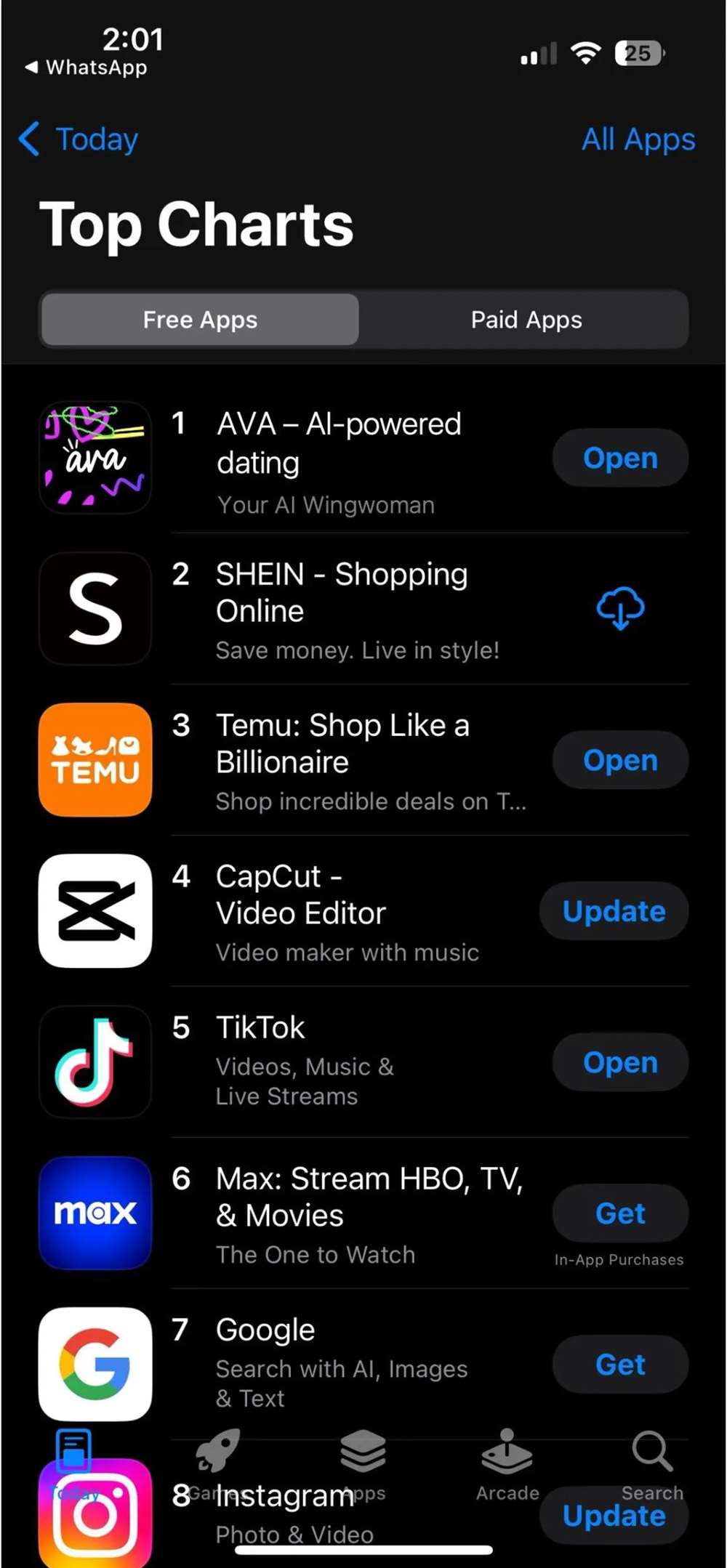The image size is (727, 1568).
Task: Open the TikTok app
Action: (619, 1062)
